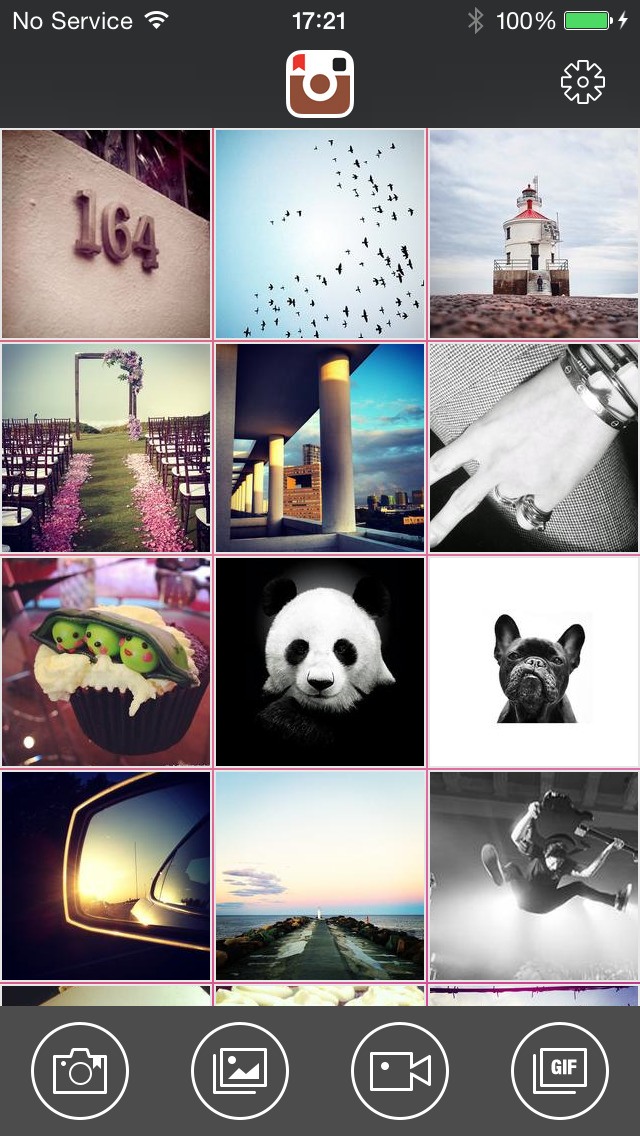
Task: Open the wedding aisle photo
Action: [106, 448]
